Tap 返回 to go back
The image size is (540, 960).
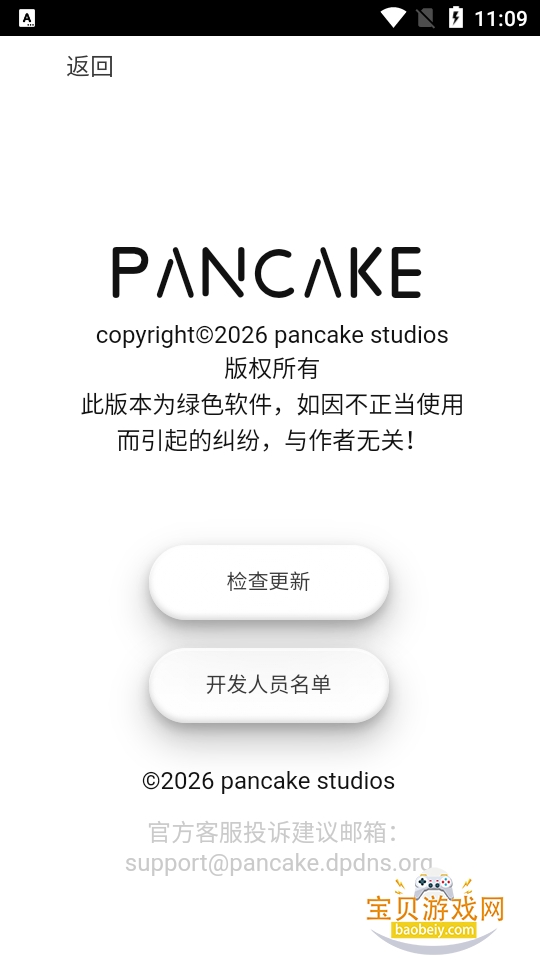(x=89, y=66)
